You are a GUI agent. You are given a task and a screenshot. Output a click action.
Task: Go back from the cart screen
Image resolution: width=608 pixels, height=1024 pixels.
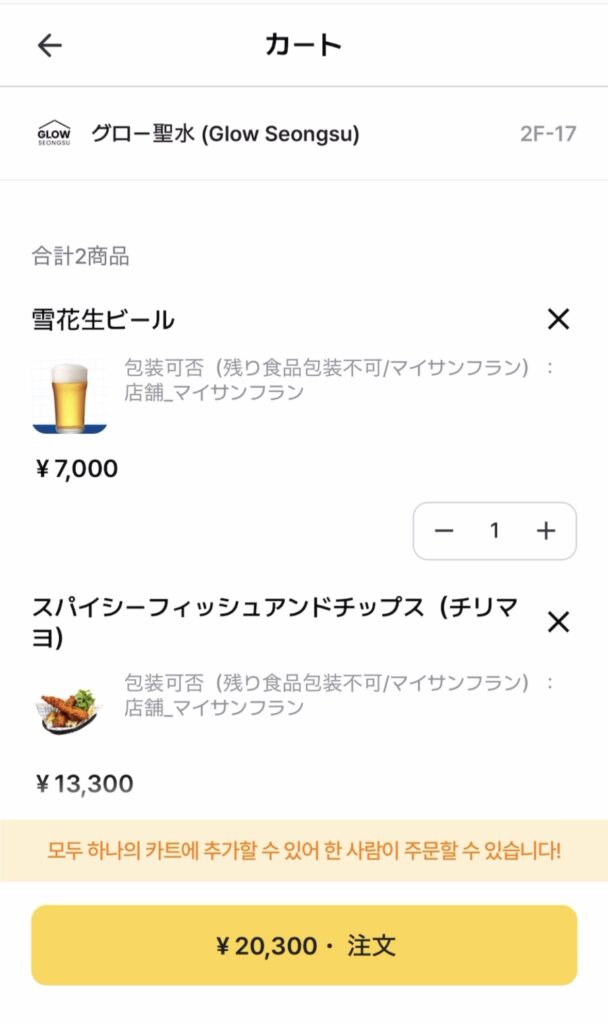click(49, 45)
